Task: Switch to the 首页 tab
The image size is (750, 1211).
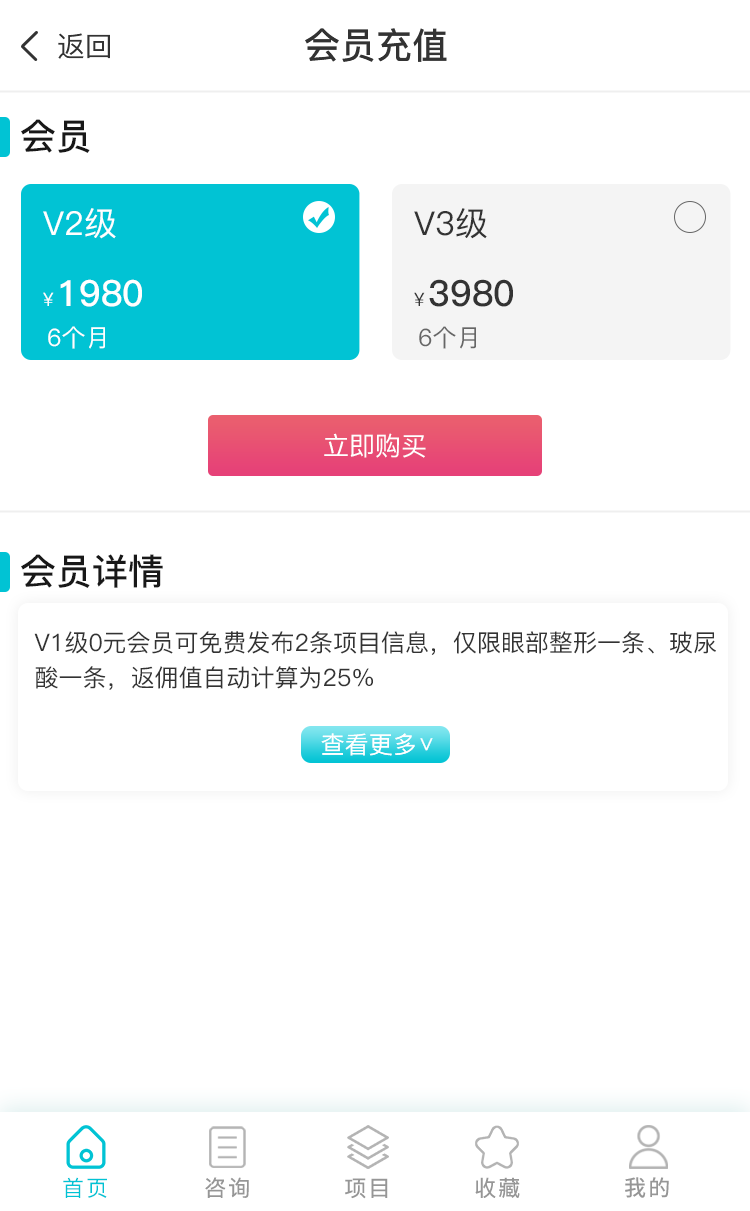Action: [85, 1162]
